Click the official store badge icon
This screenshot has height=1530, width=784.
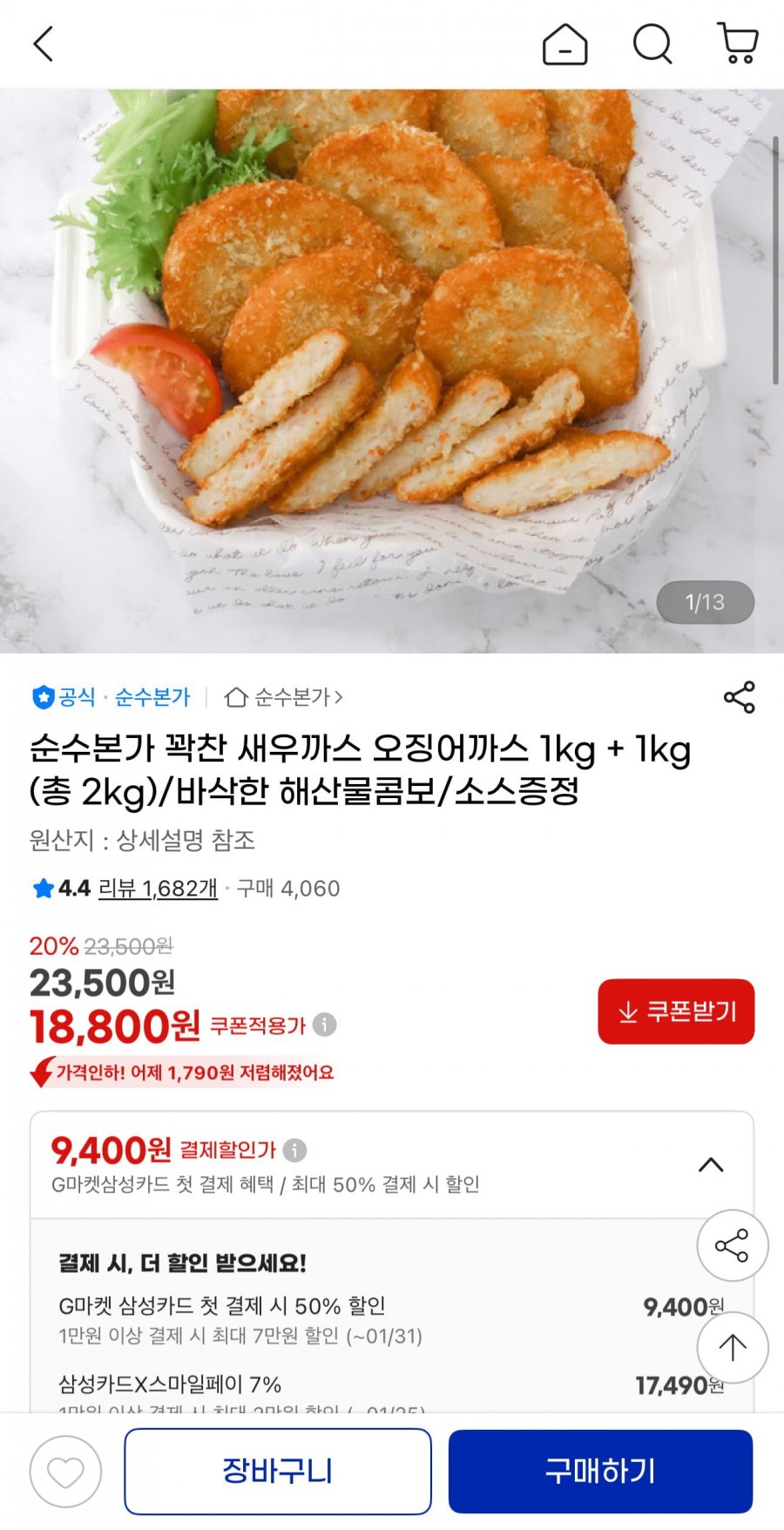pos(40,697)
